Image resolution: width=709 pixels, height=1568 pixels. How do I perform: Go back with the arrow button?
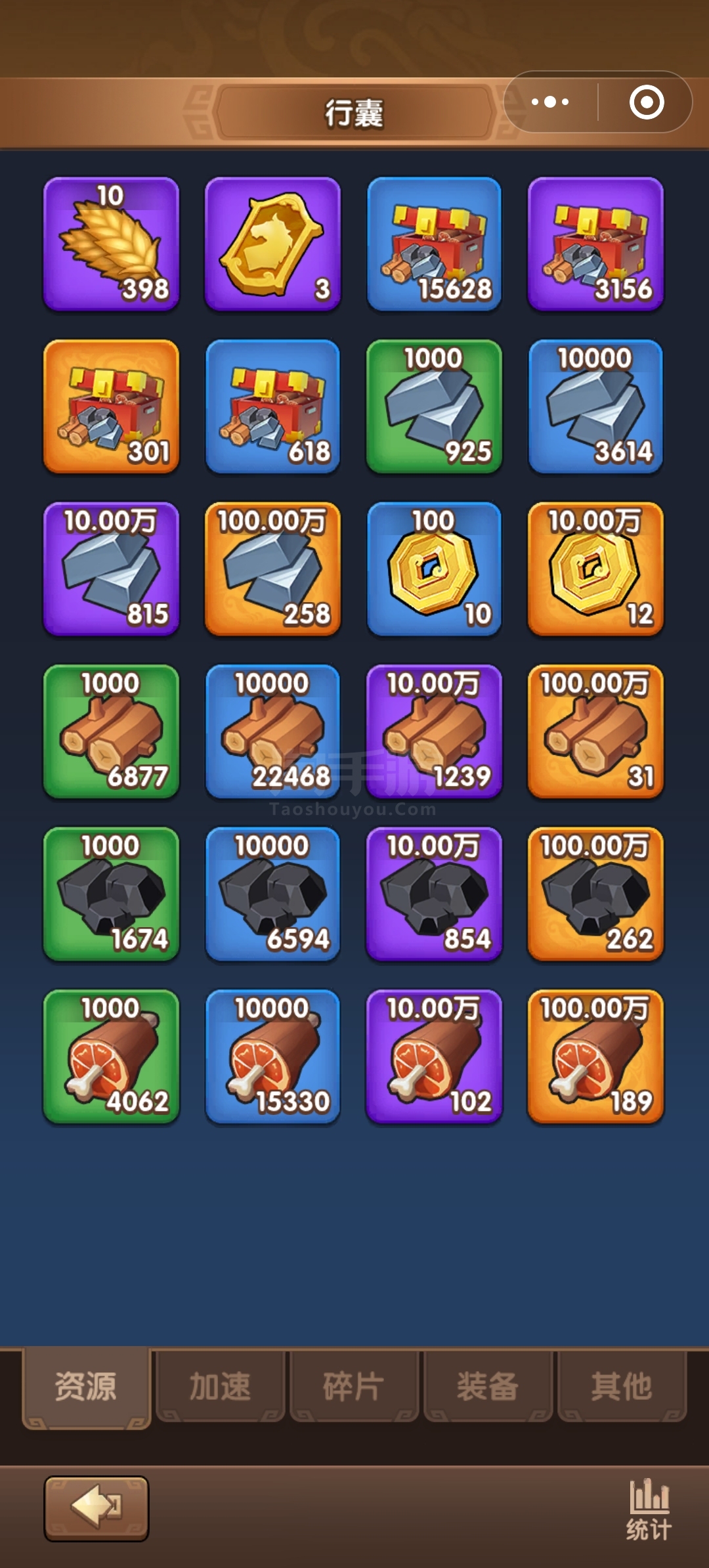pos(97,1508)
